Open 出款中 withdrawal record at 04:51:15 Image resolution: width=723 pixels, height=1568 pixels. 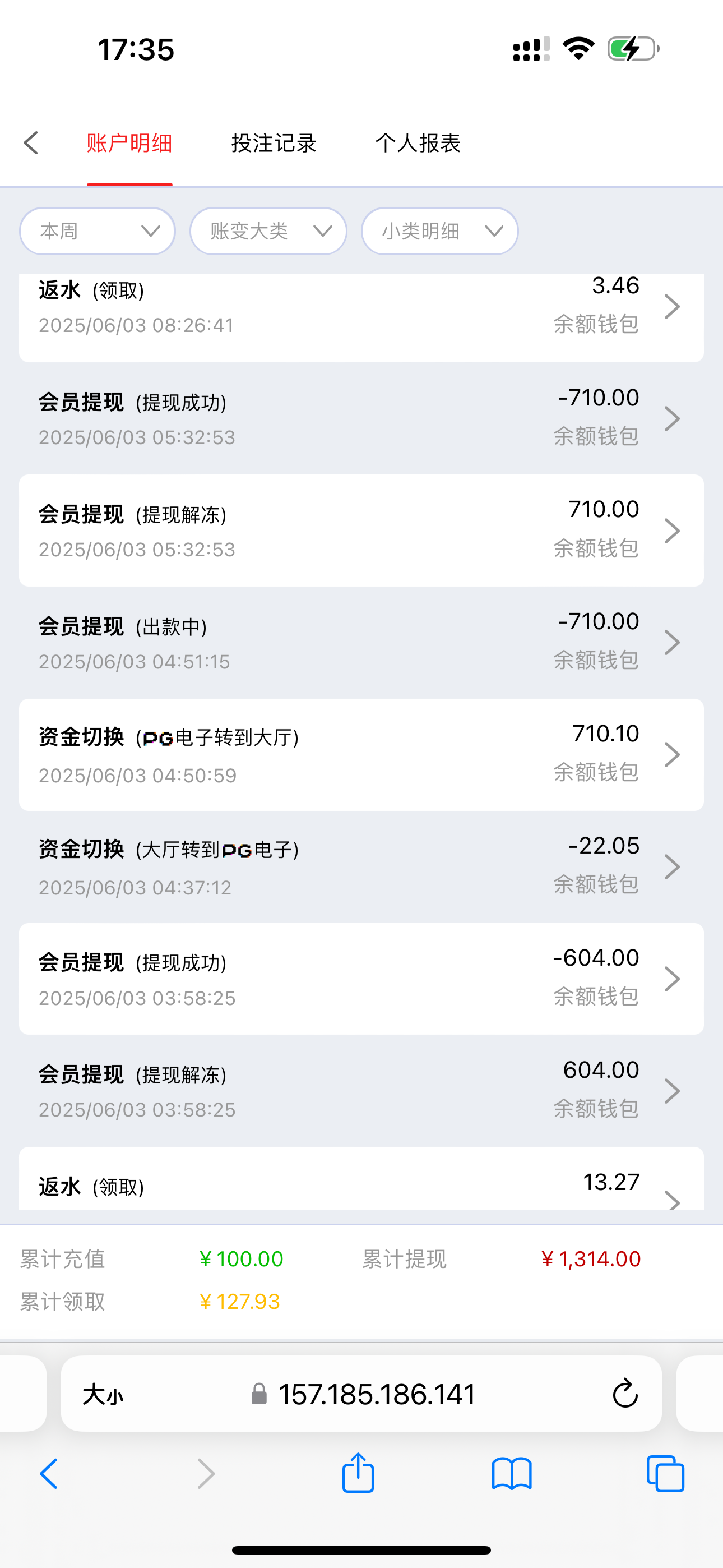tap(361, 642)
